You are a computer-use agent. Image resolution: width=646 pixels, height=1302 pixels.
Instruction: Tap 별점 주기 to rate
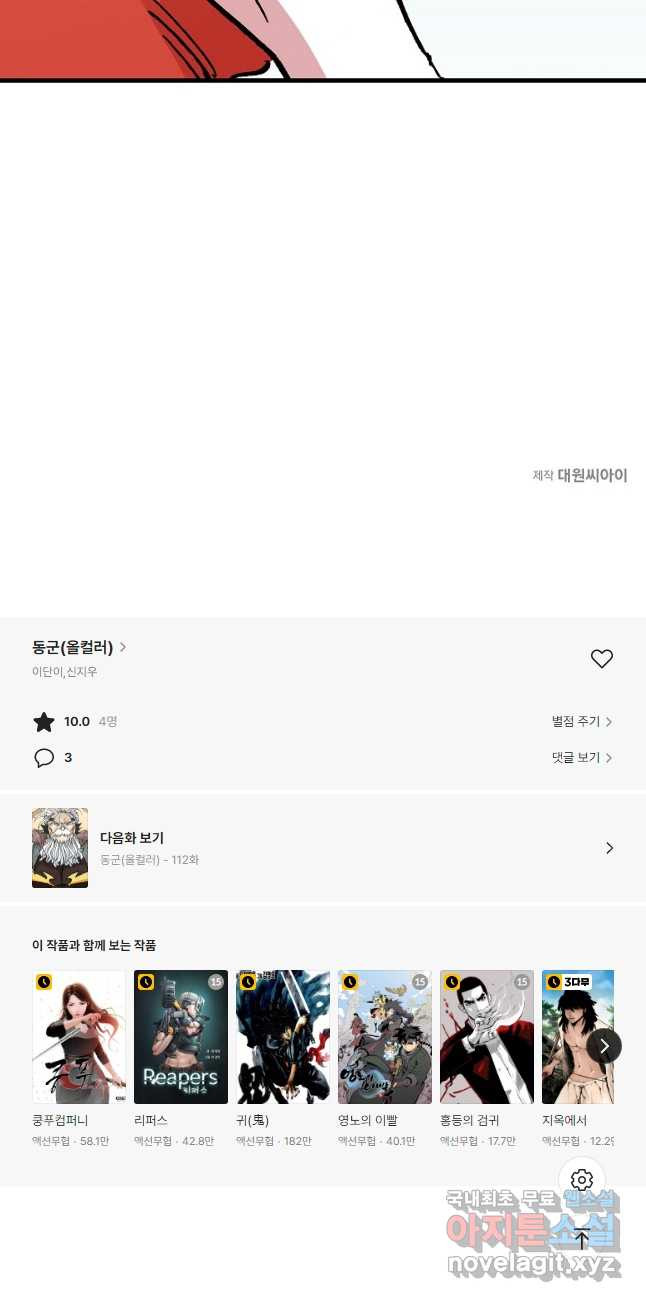pos(582,721)
